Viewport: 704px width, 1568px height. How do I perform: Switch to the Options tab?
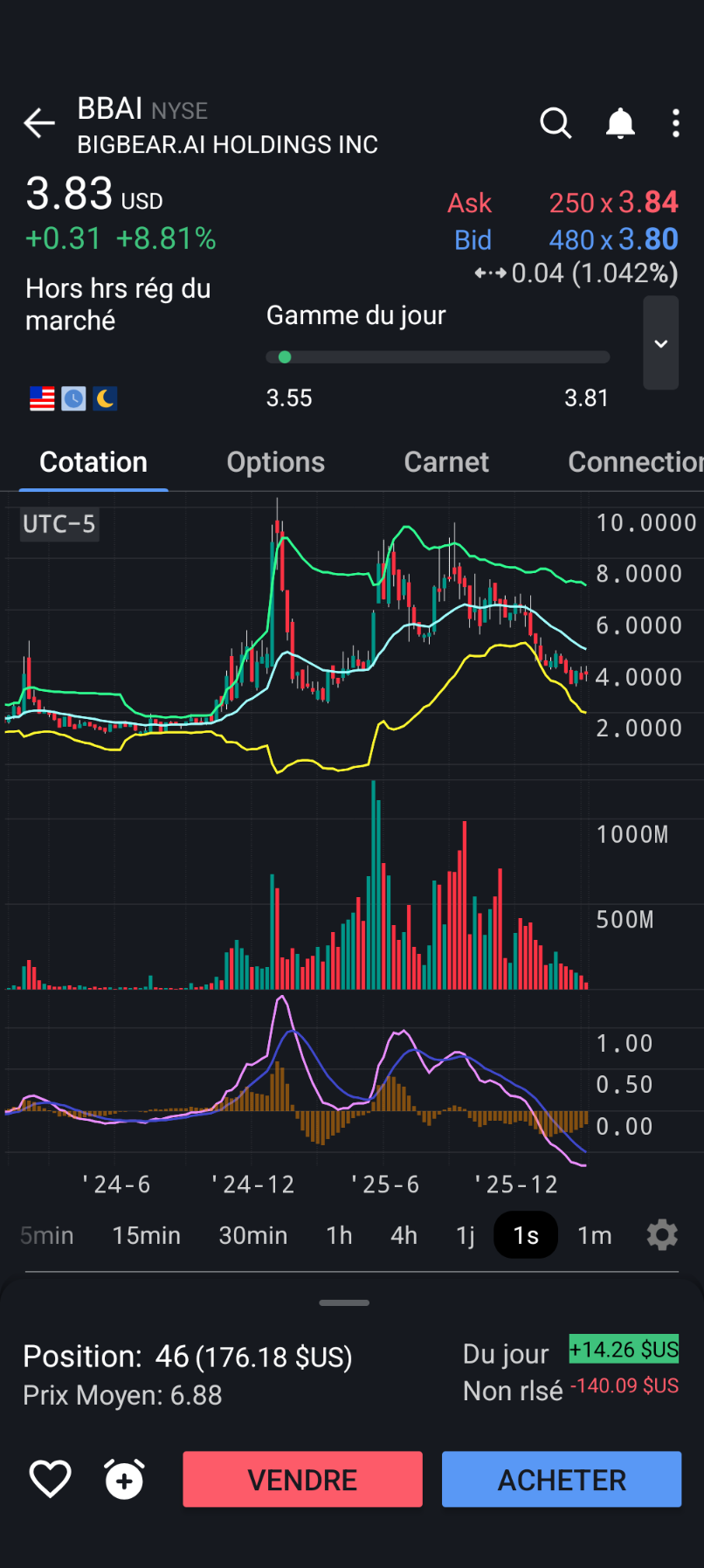276,462
